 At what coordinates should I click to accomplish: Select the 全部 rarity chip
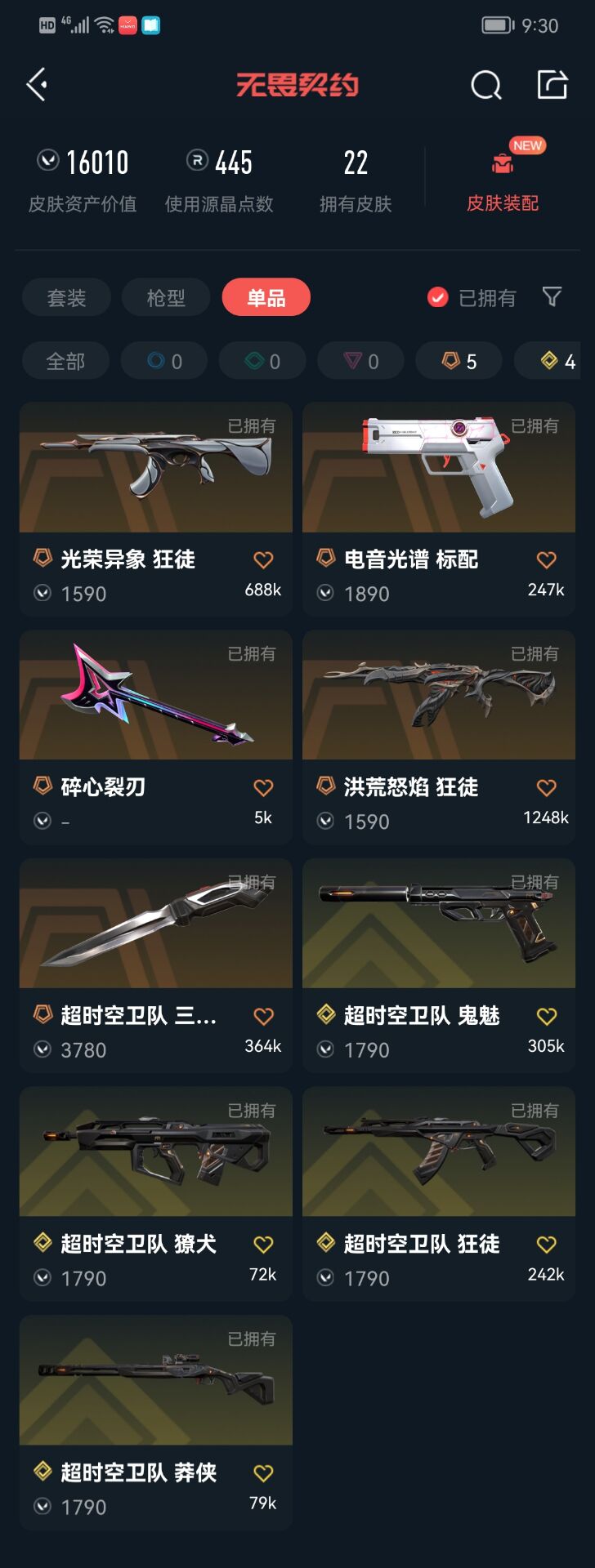[x=65, y=361]
